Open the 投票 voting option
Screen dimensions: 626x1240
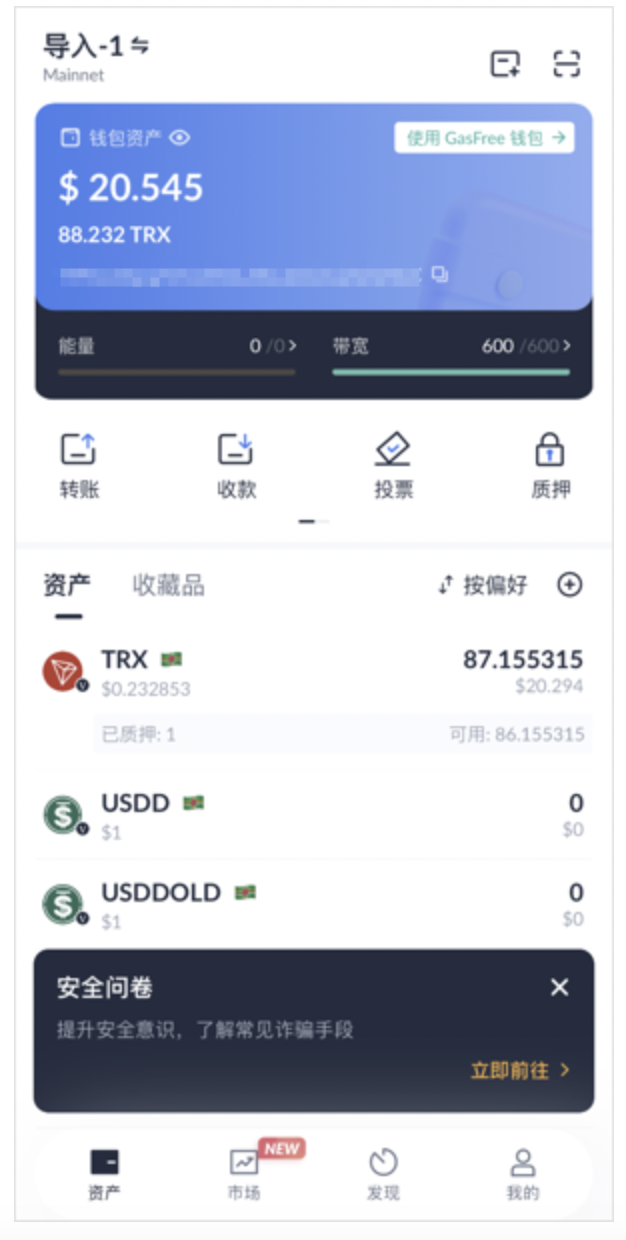[393, 465]
